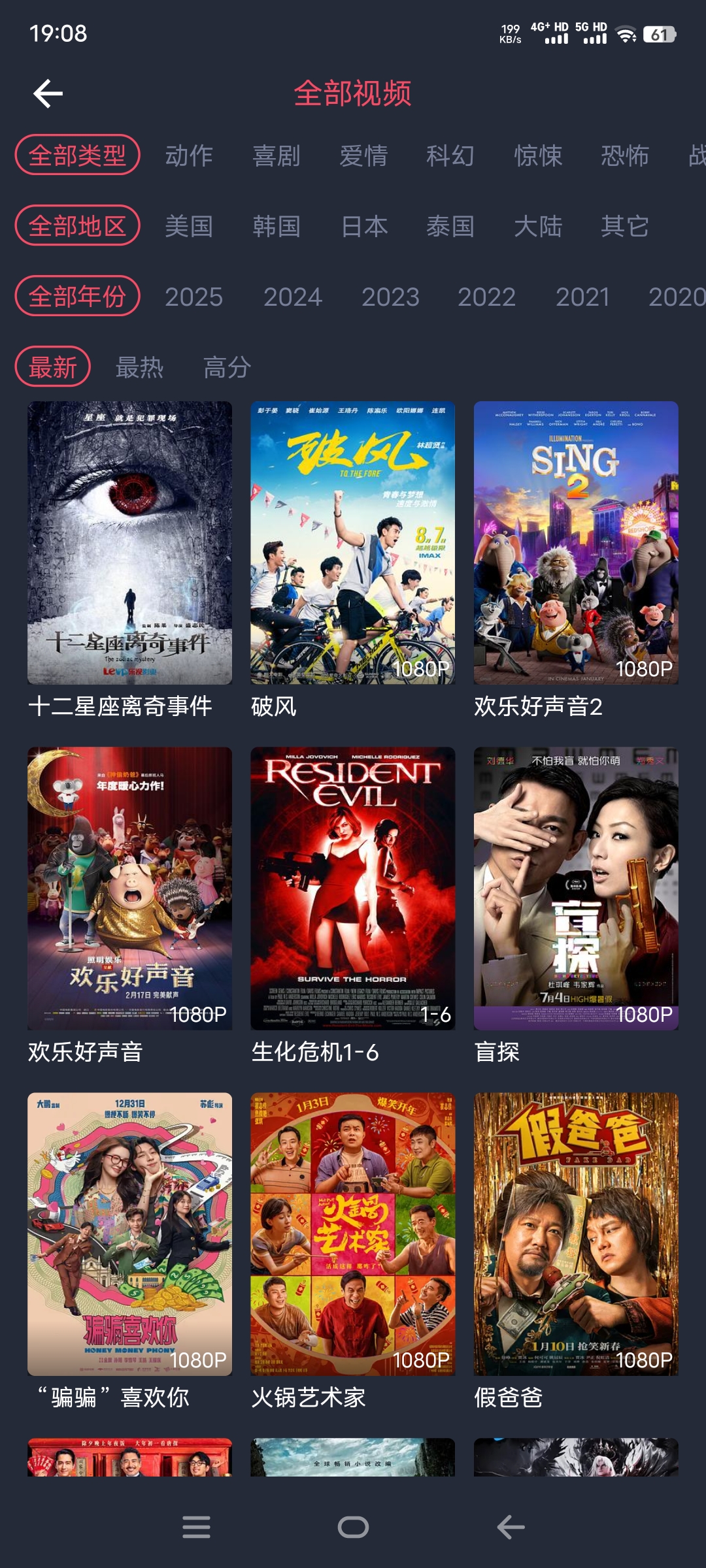This screenshot has width=706, height=1568.
Task: Select the 全部类型 filter chip
Action: point(78,155)
